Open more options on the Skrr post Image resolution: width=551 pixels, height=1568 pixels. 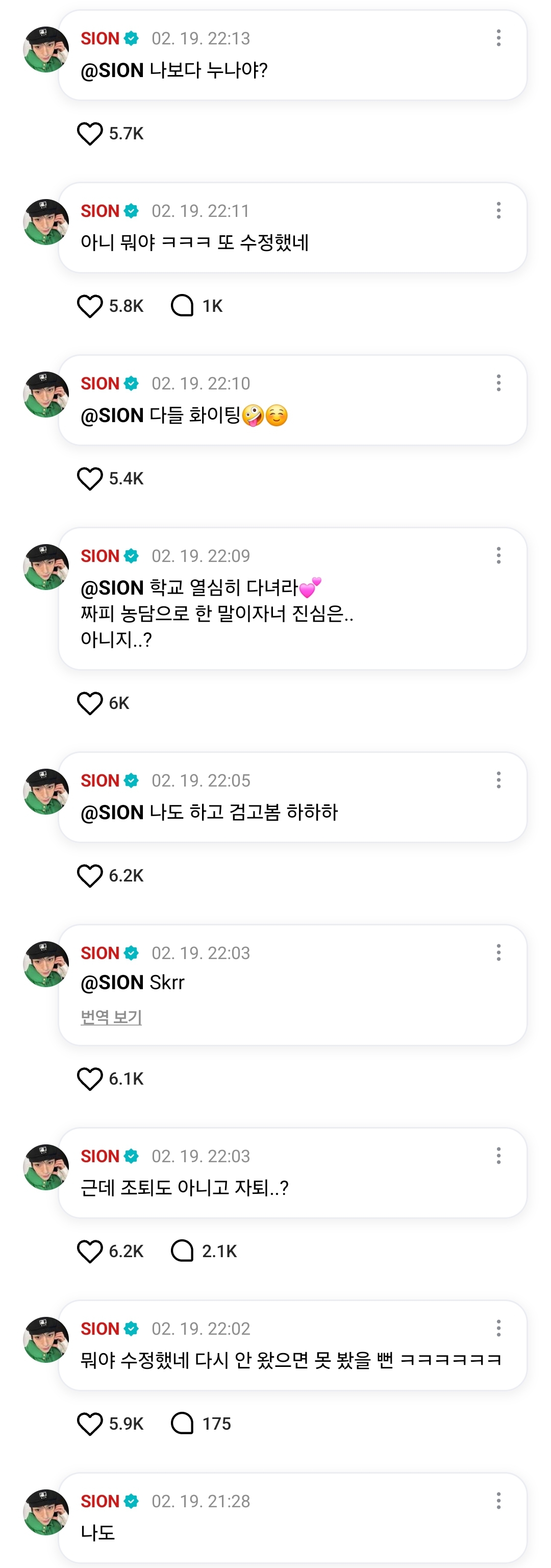pos(498,952)
